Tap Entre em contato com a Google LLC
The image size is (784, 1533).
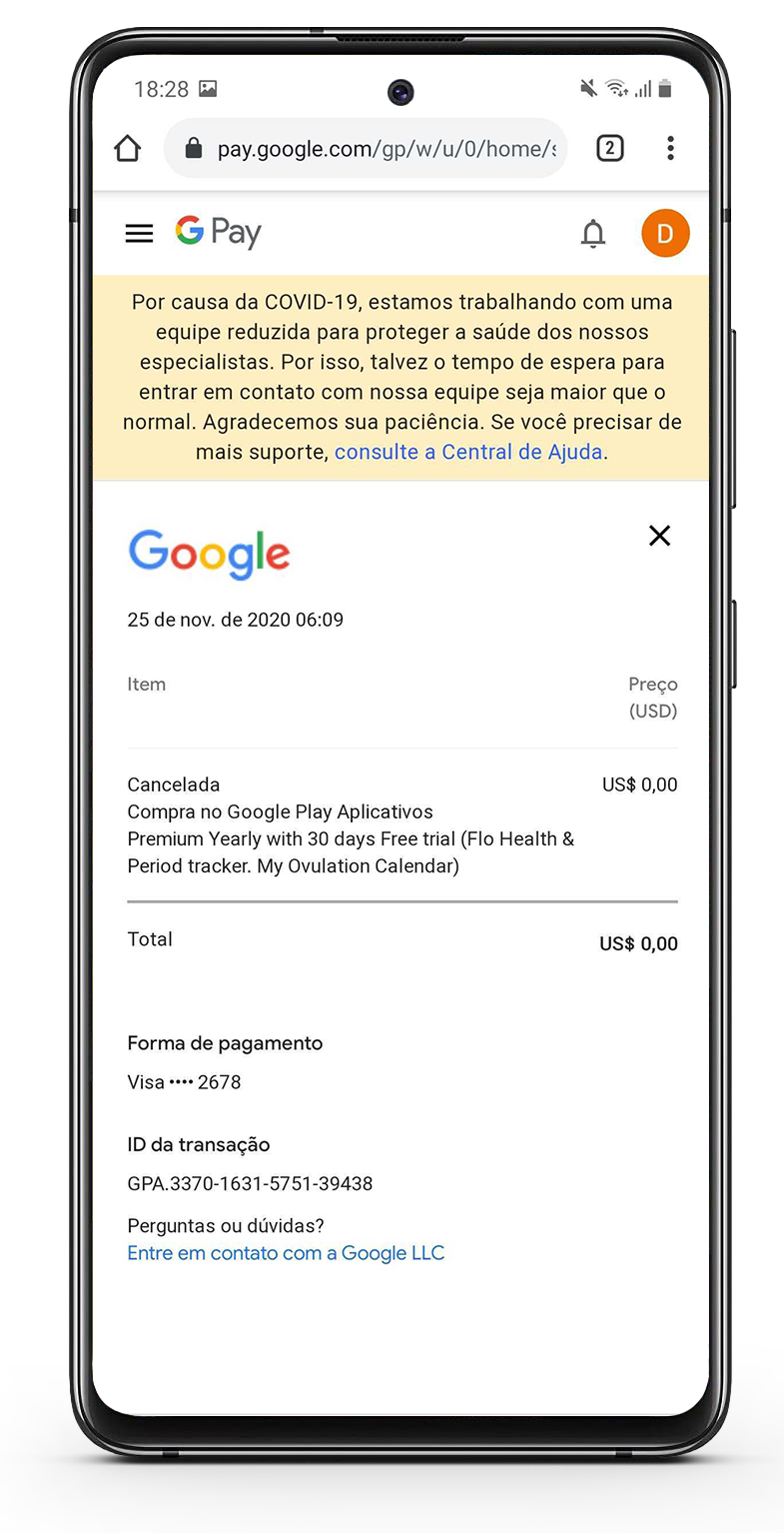tap(286, 1253)
